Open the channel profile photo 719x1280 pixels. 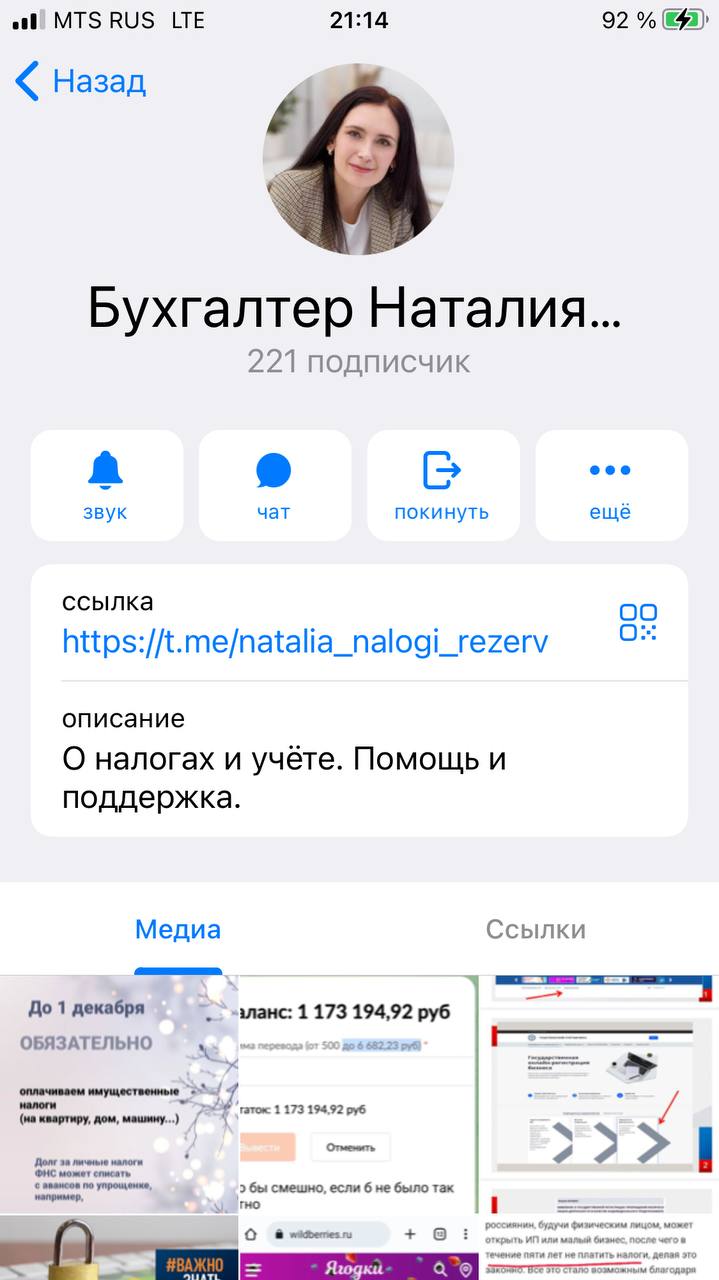coord(358,158)
